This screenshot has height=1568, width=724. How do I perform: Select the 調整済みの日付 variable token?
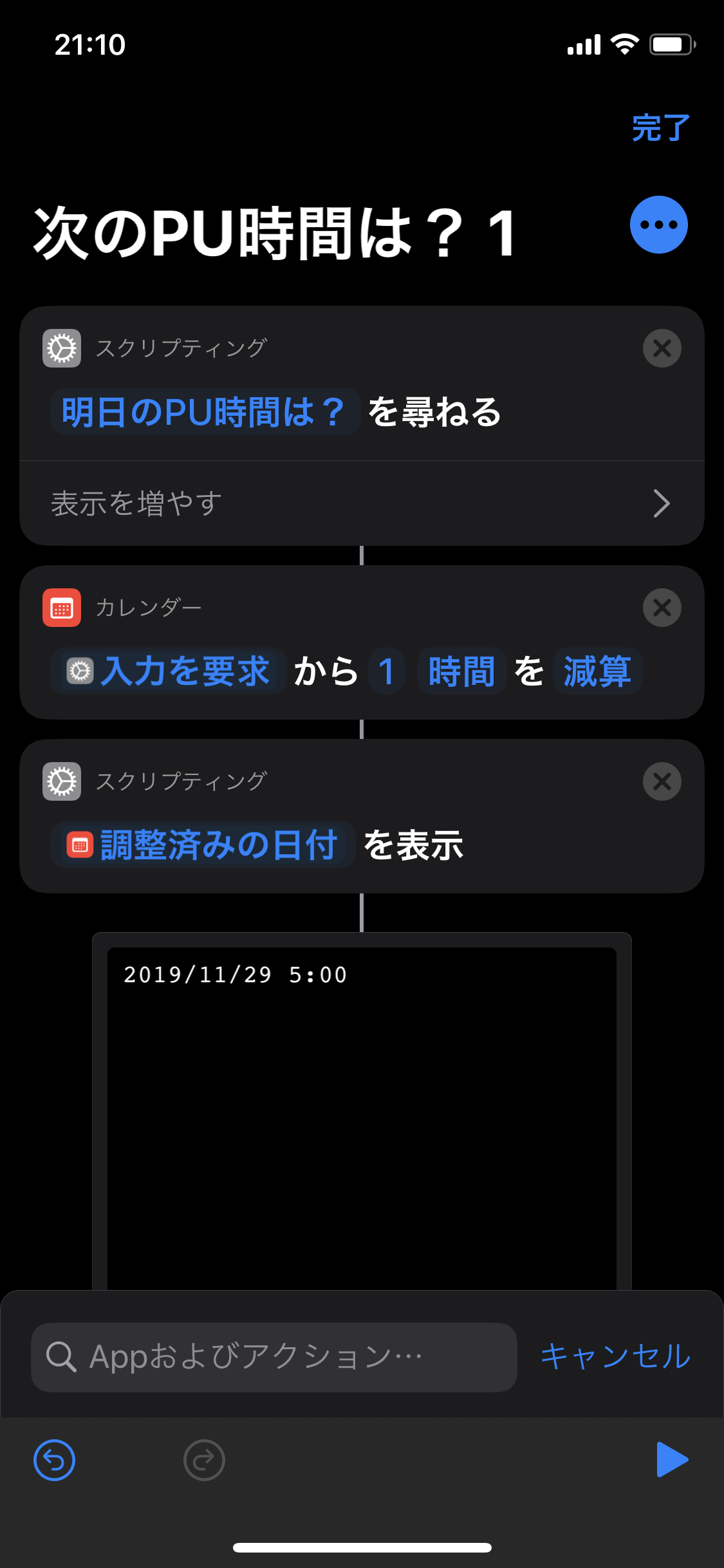pyautogui.click(x=203, y=845)
